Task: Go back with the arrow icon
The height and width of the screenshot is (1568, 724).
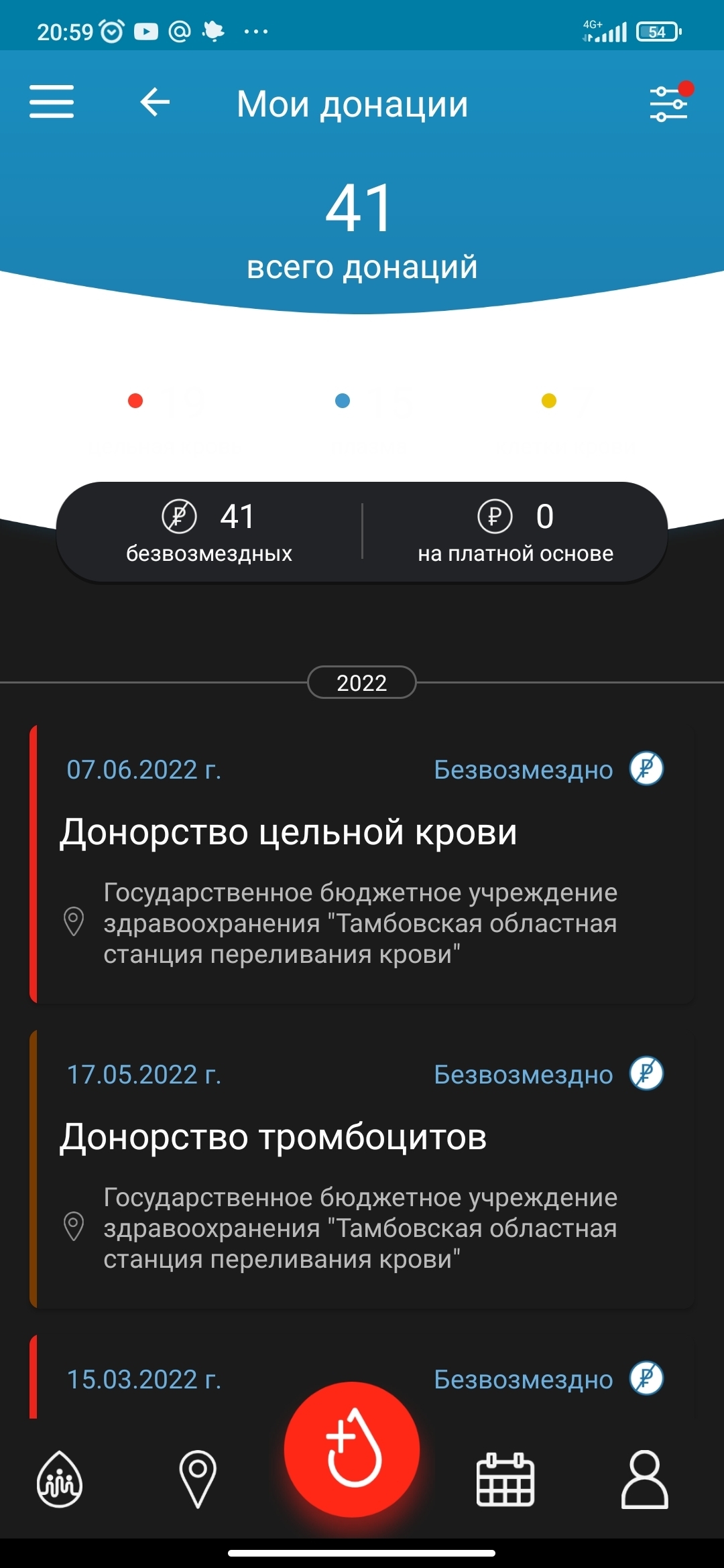Action: 155,102
